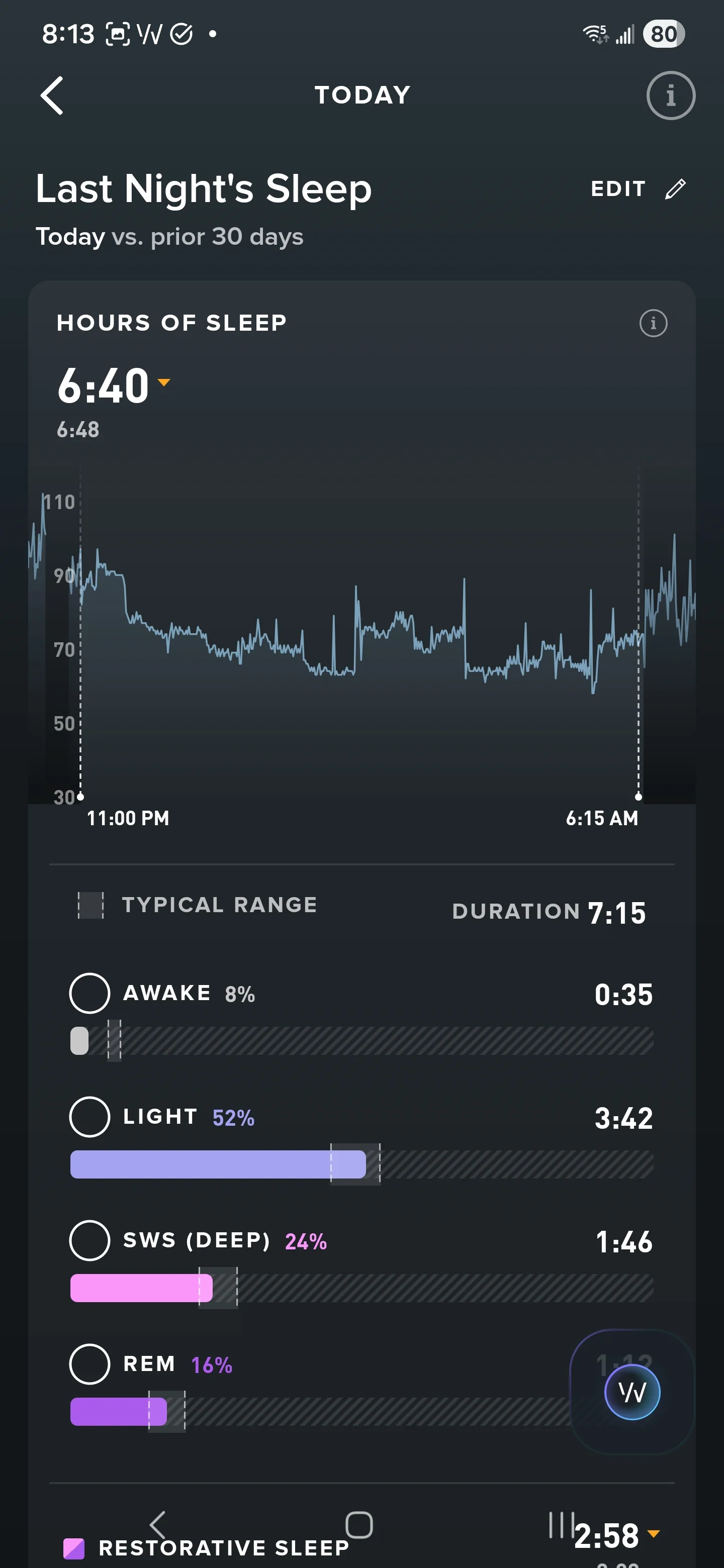This screenshot has height=1568, width=724.
Task: Select the REM stage circle
Action: 89,1364
